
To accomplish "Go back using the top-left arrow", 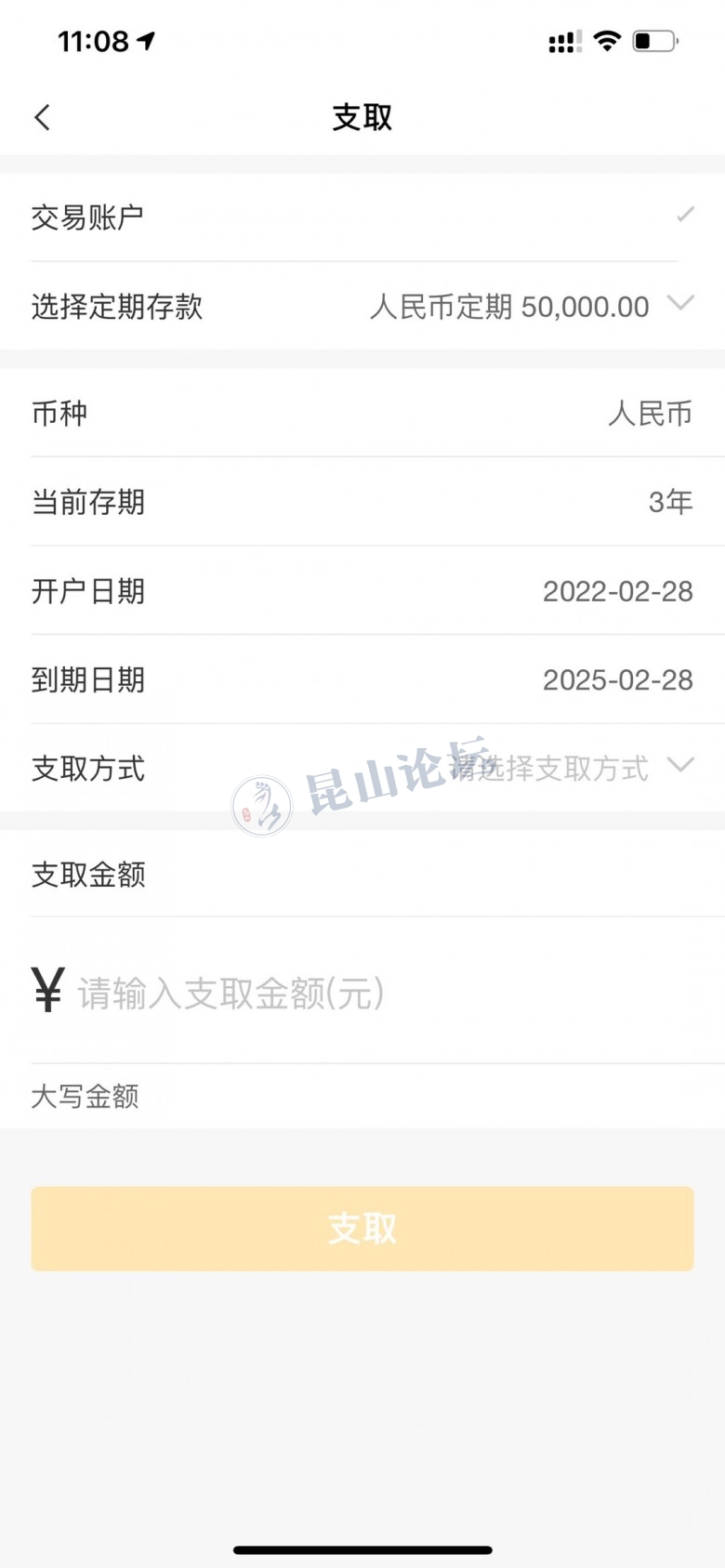I will pos(43,117).
